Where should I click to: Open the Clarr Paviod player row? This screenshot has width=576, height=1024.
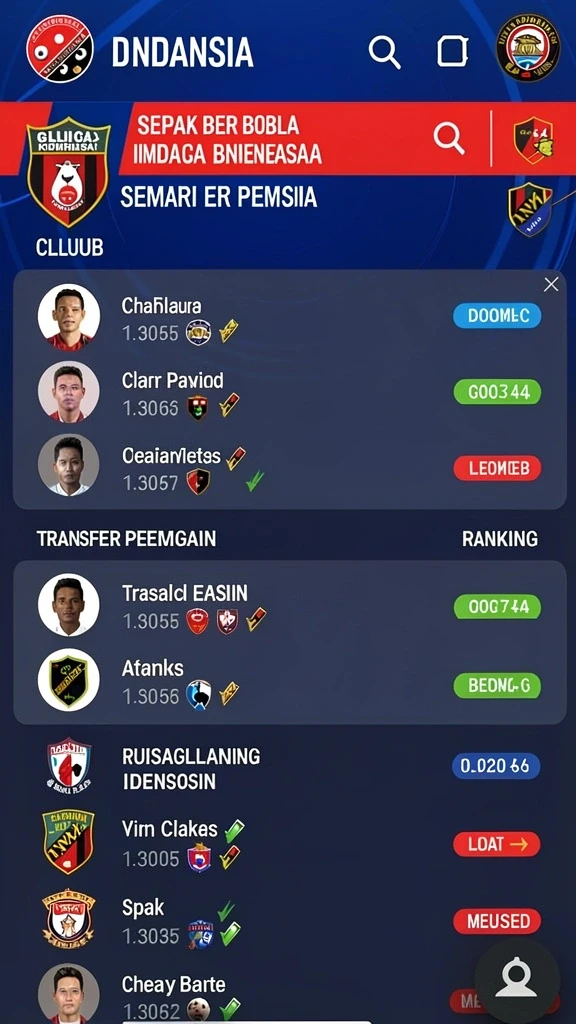[x=289, y=392]
